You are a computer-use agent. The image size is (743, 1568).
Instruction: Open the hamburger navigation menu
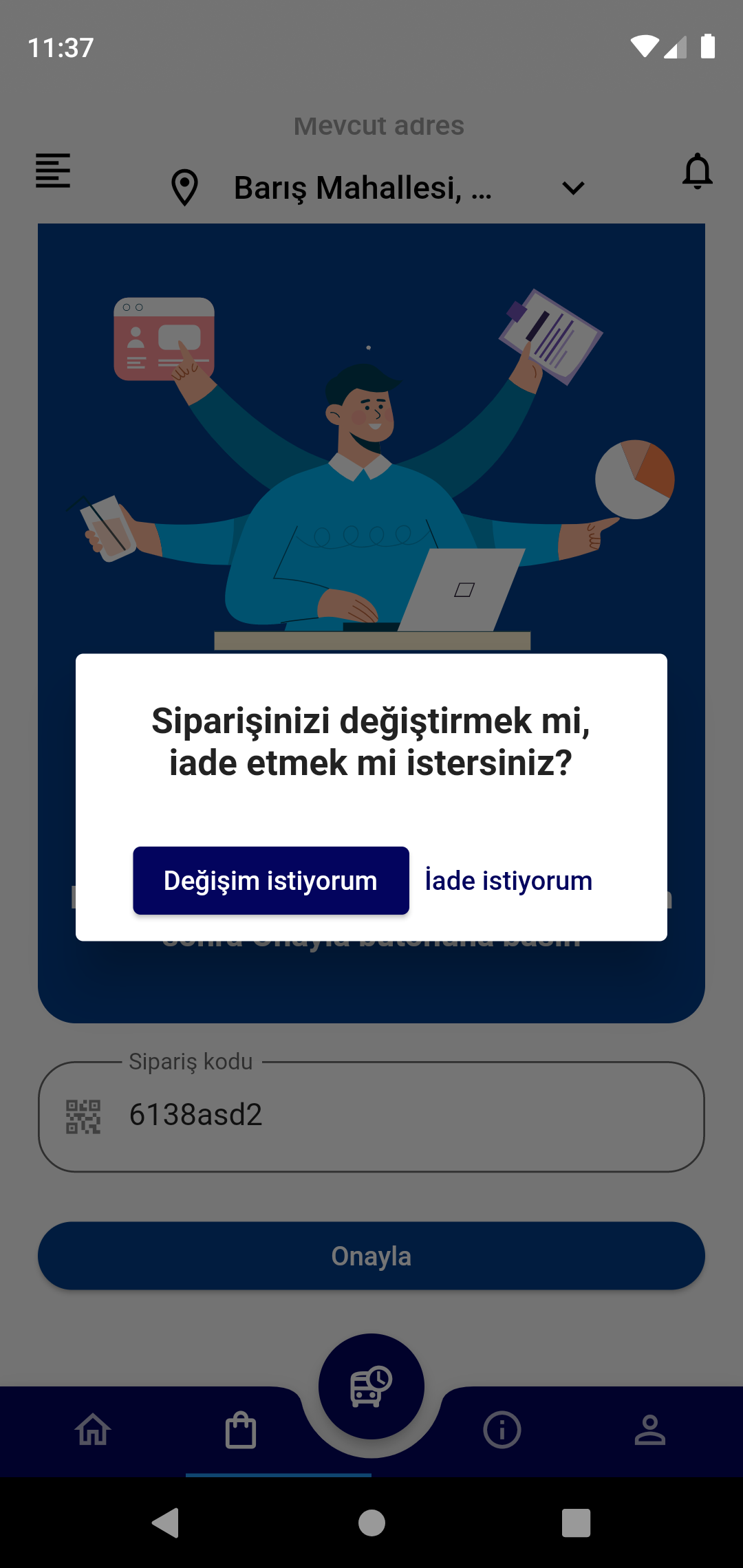pyautogui.click(x=52, y=172)
